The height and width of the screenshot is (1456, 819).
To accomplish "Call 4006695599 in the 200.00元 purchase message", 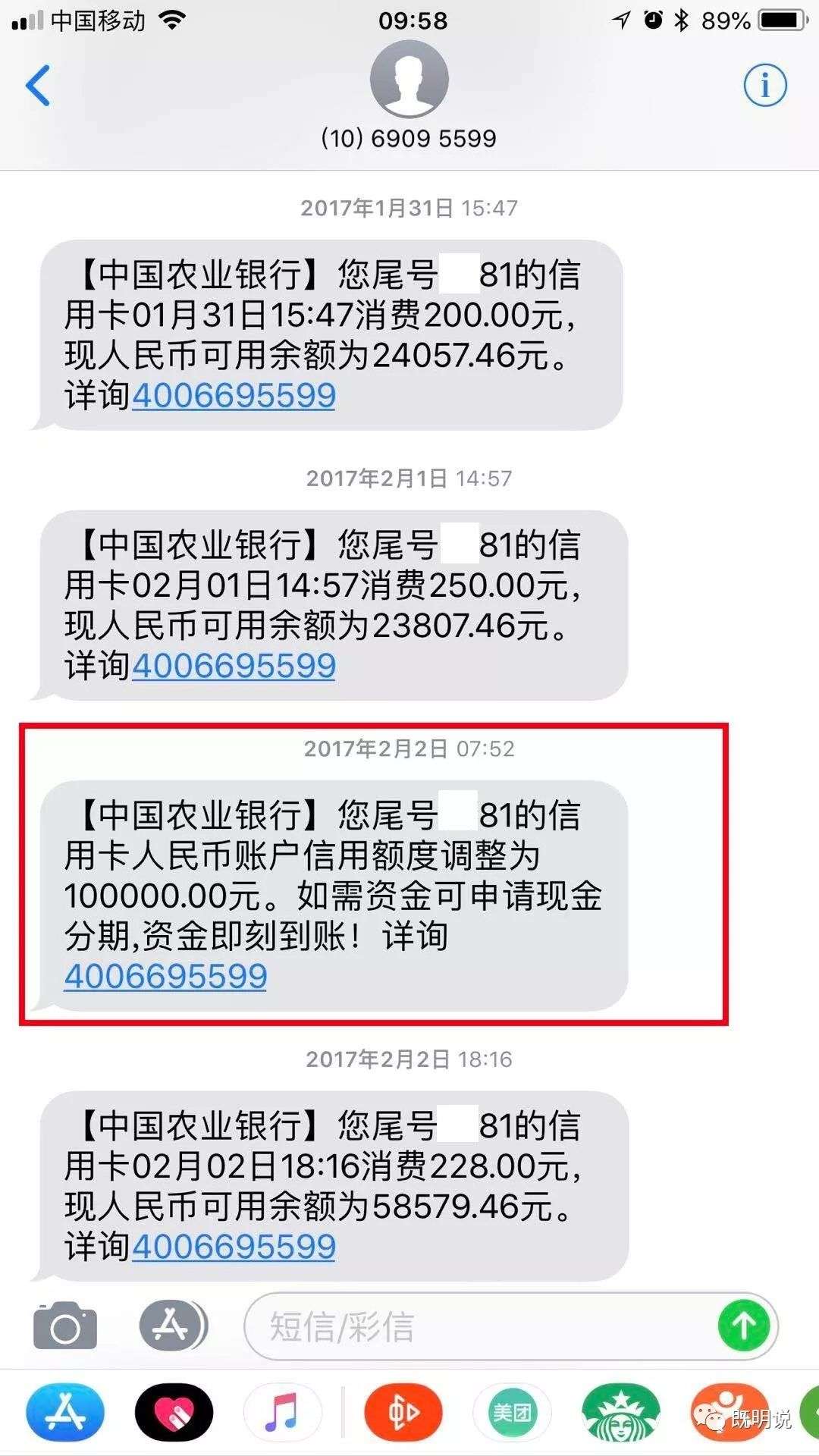I will click(x=234, y=396).
